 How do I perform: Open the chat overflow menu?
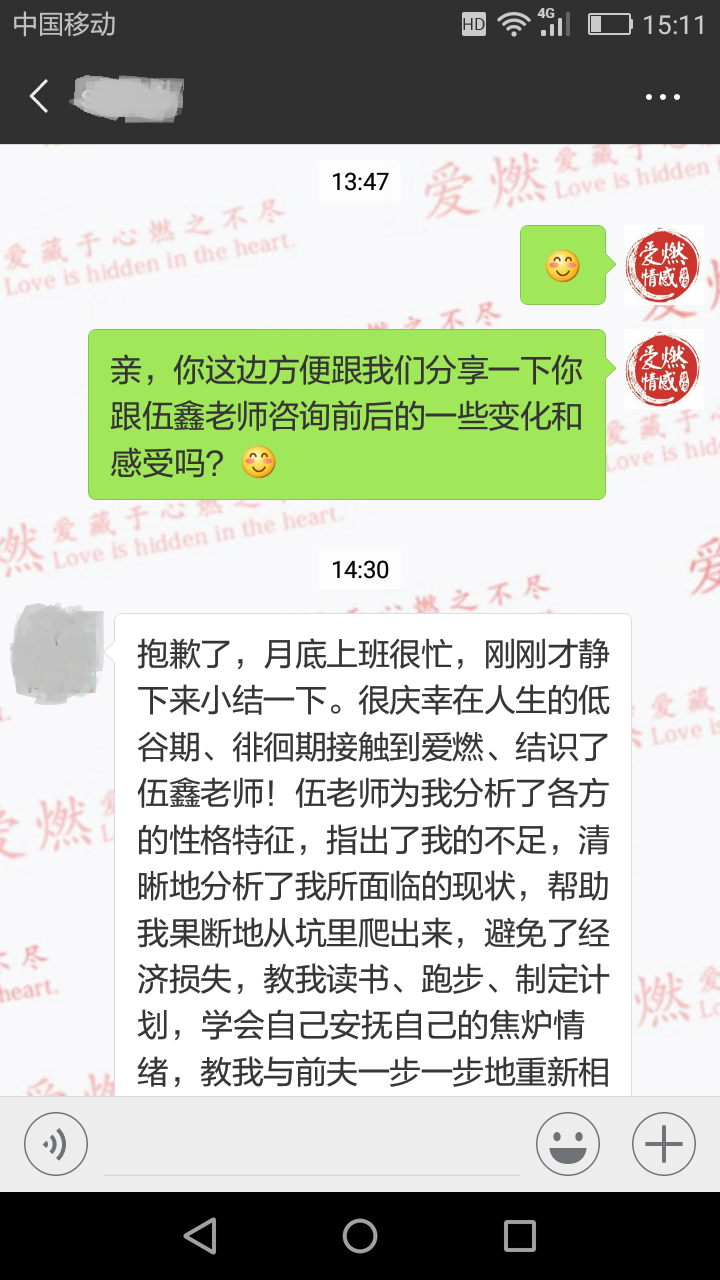(x=662, y=97)
